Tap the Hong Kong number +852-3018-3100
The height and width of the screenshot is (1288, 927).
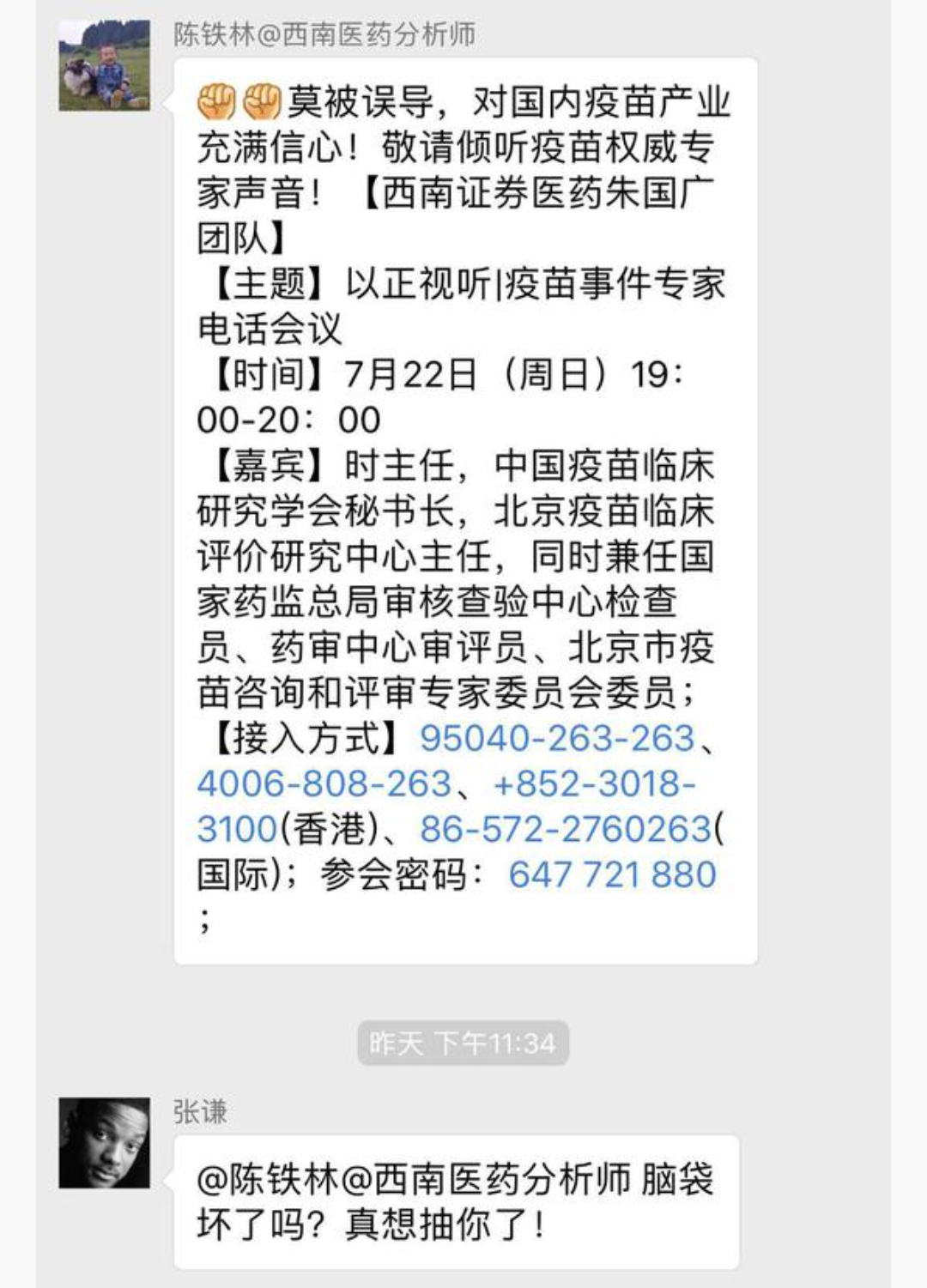(594, 784)
